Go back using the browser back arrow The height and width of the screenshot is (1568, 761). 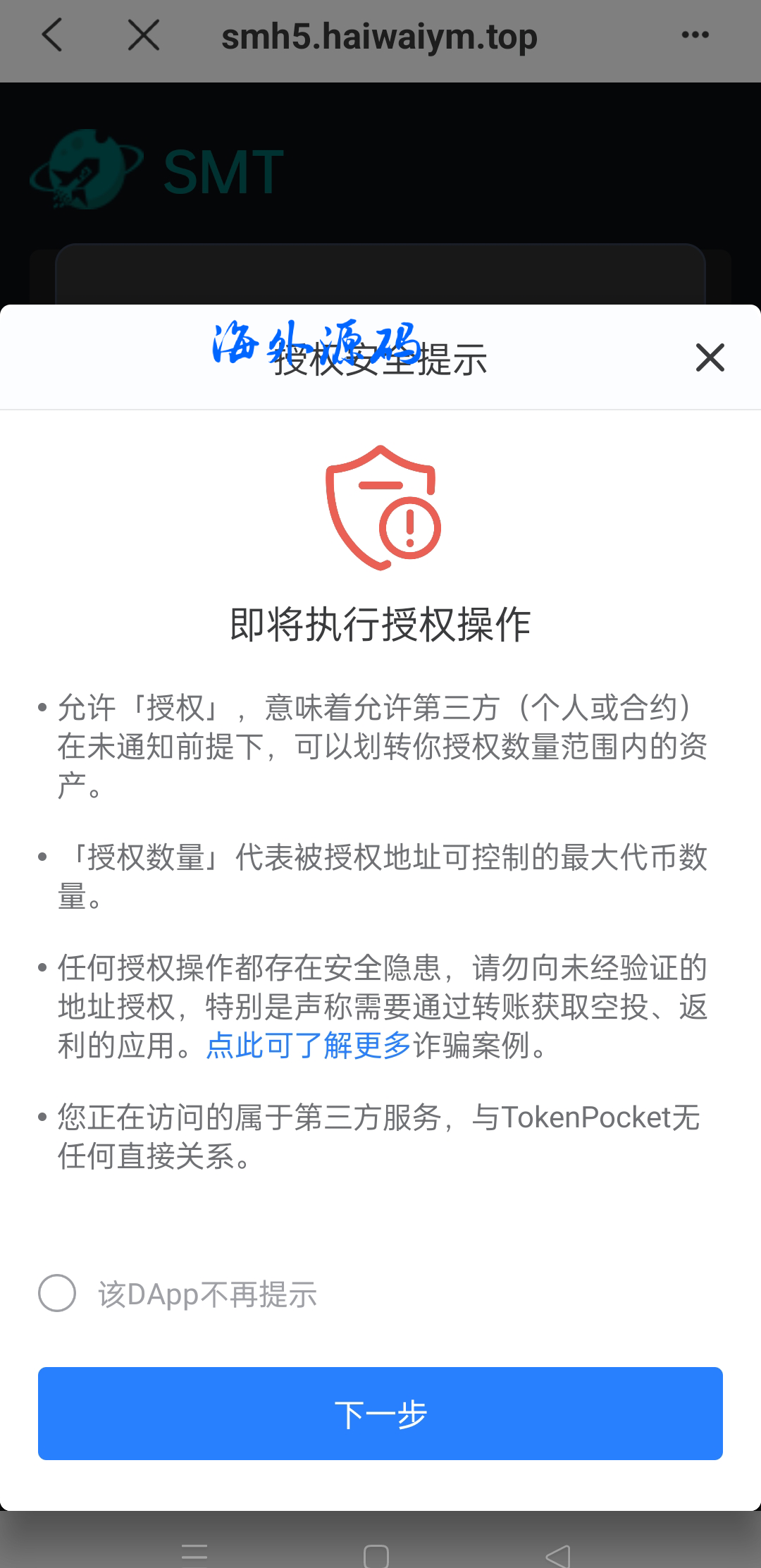pyautogui.click(x=53, y=35)
